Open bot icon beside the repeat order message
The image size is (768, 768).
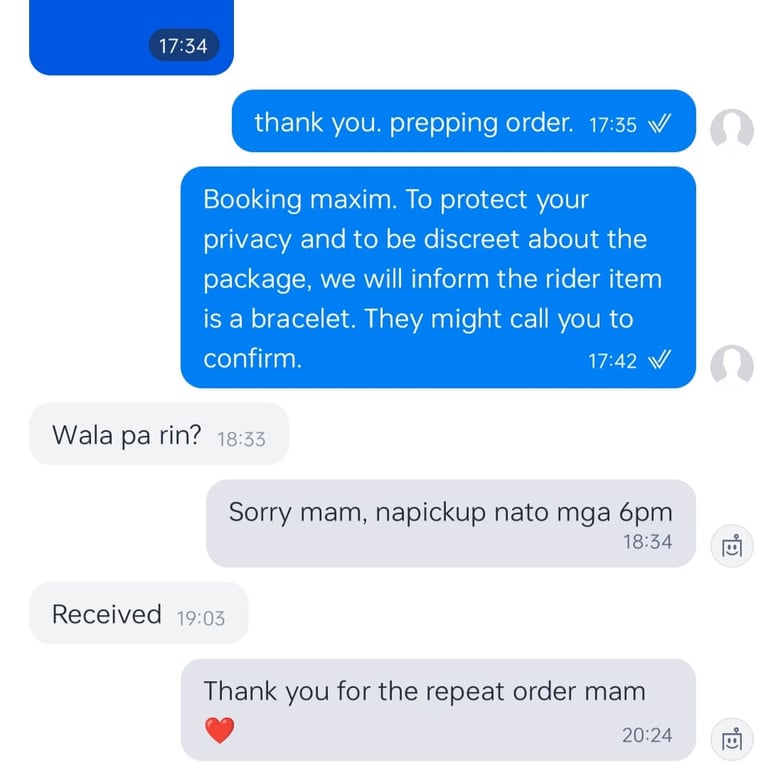click(x=732, y=739)
